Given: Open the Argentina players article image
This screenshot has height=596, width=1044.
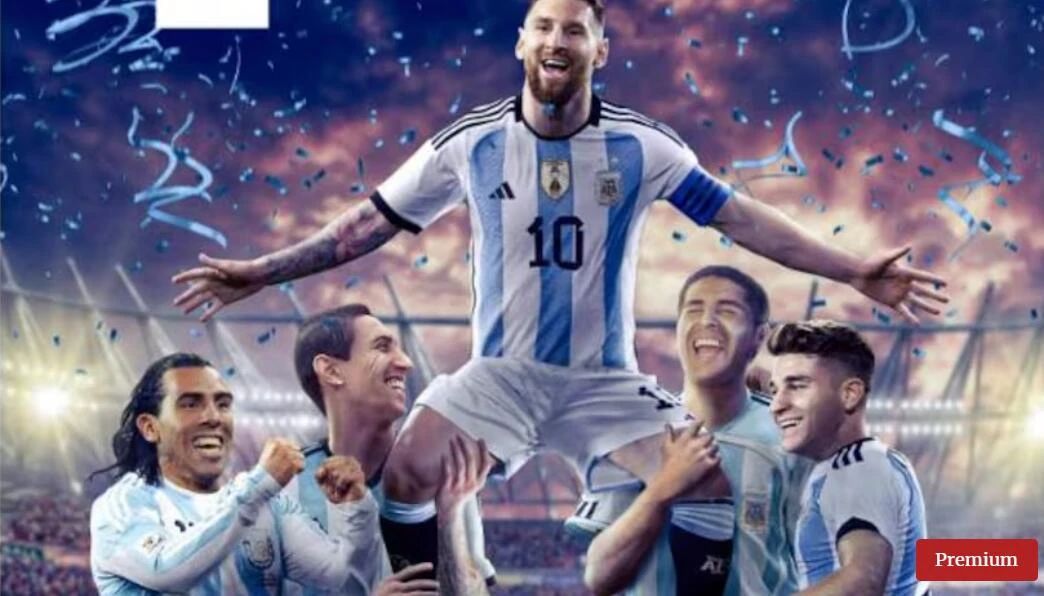Looking at the screenshot, I should click(522, 300).
